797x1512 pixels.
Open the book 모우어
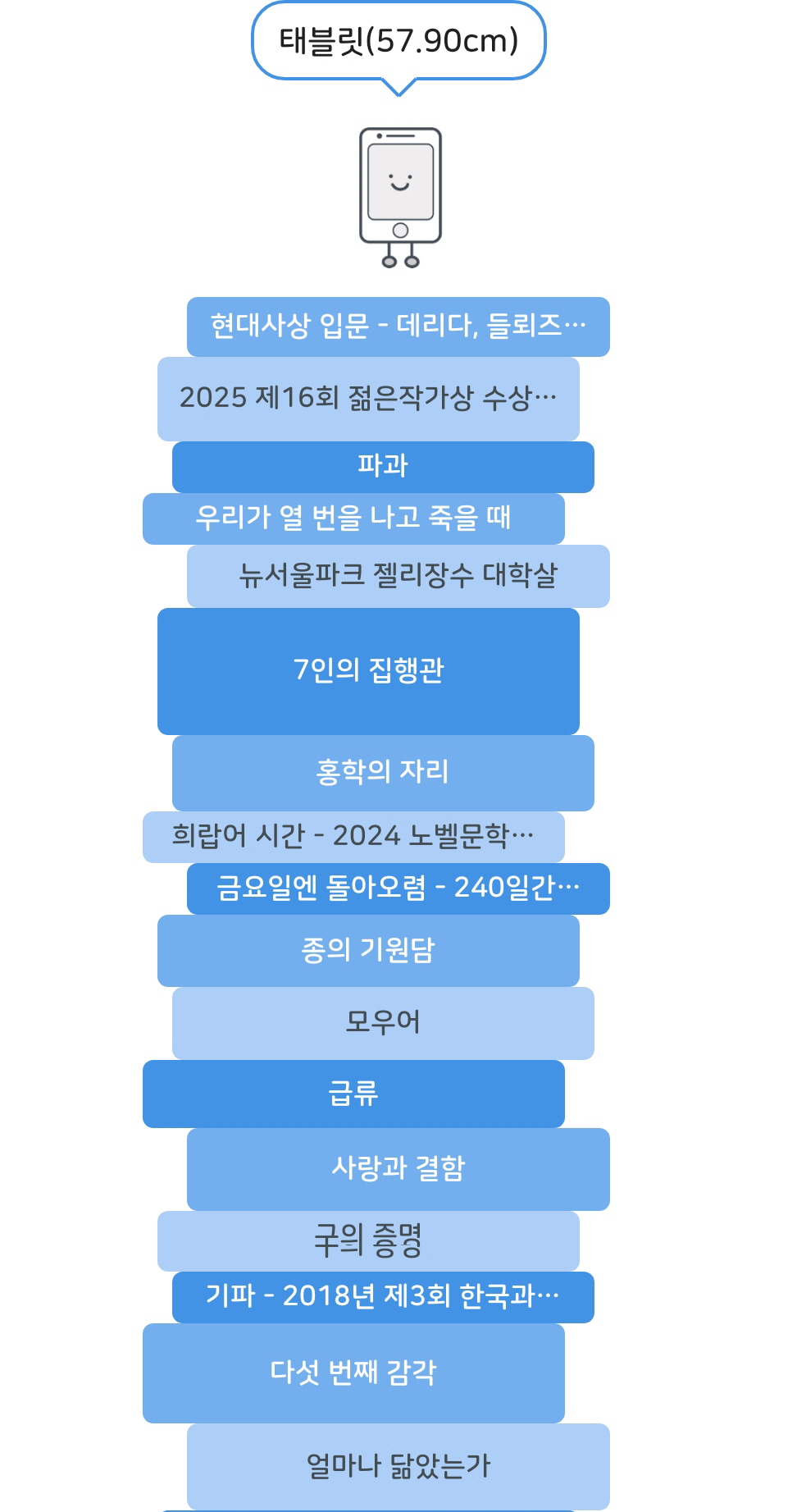(x=383, y=1023)
